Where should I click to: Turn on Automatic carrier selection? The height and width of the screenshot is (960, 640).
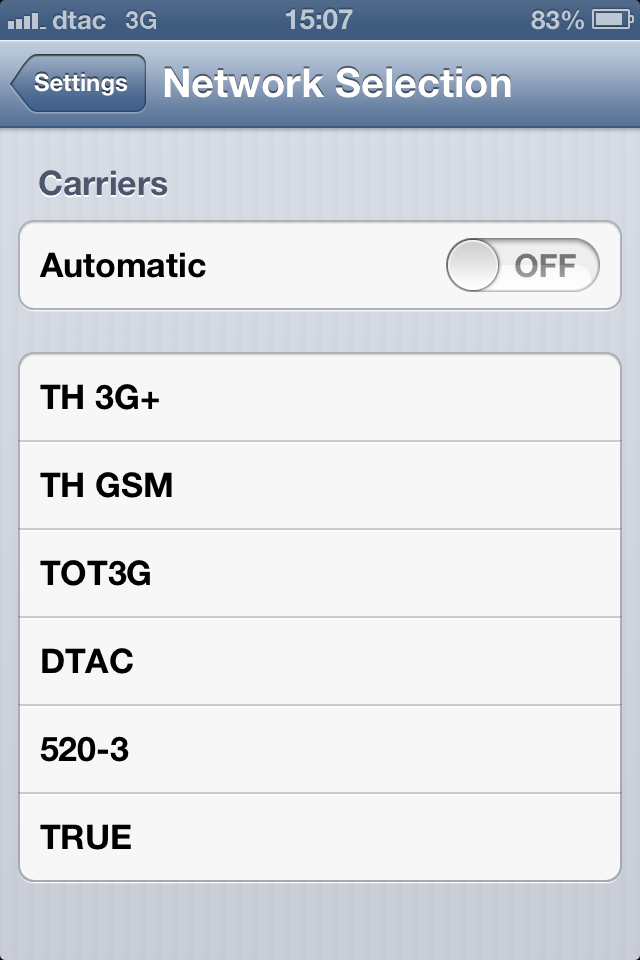click(x=522, y=266)
